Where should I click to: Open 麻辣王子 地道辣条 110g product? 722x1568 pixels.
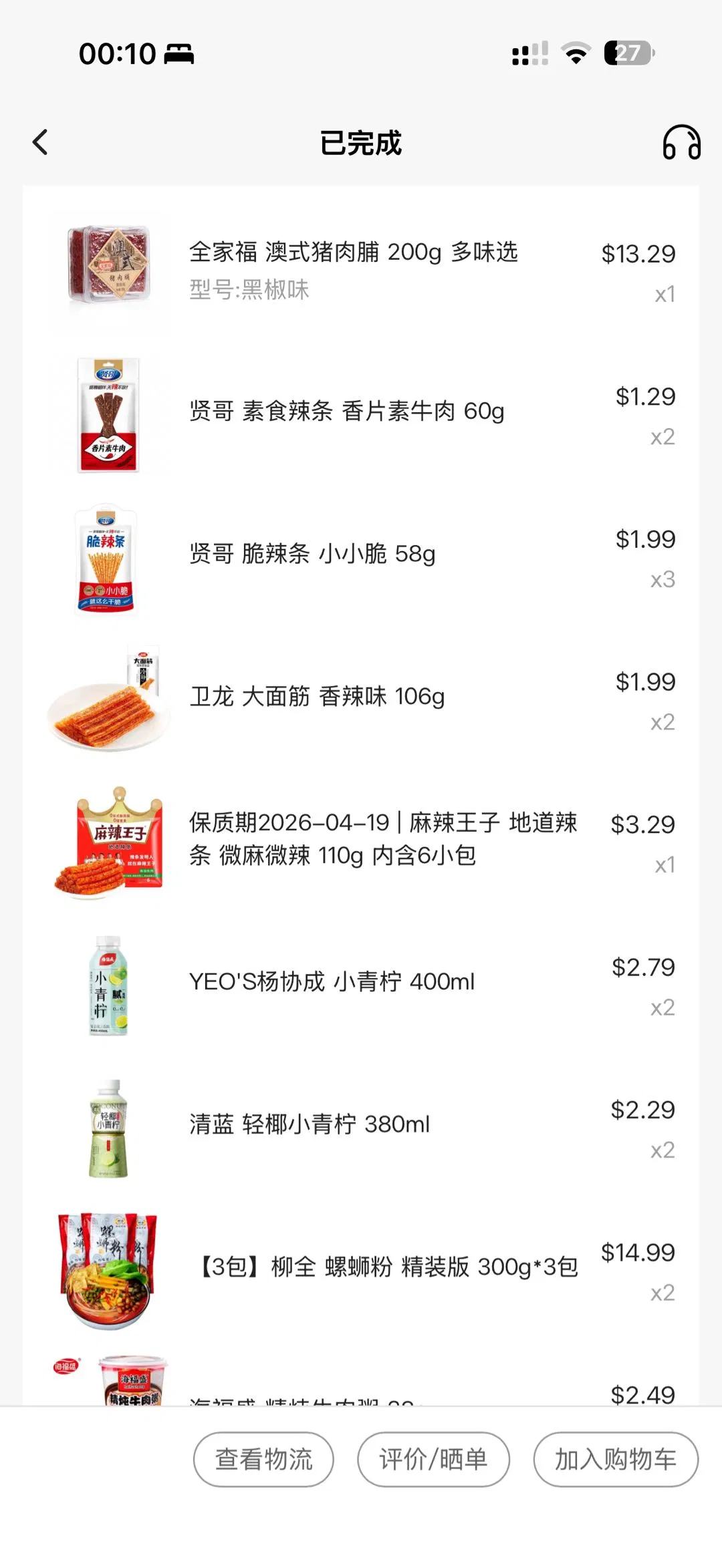click(382, 838)
